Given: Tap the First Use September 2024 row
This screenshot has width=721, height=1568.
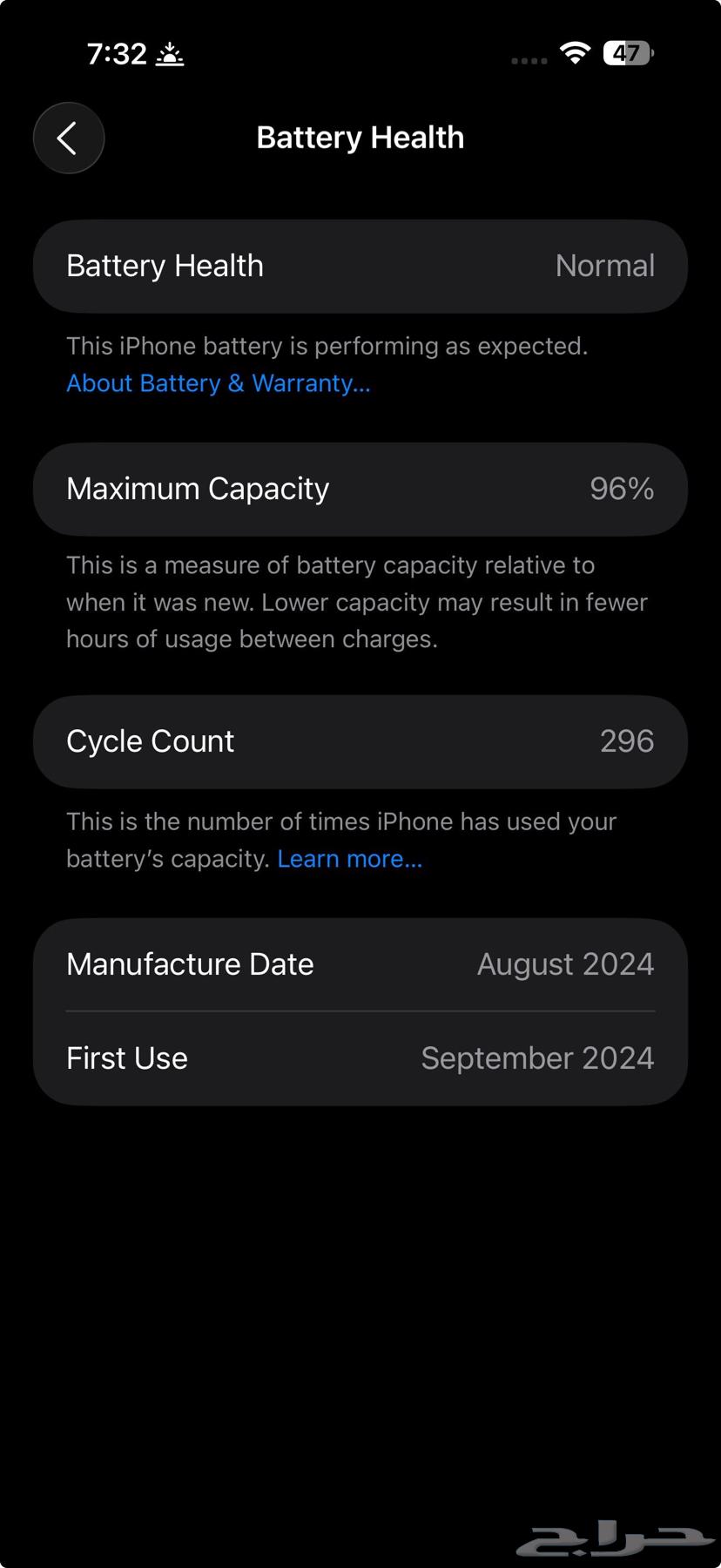Looking at the screenshot, I should pos(360,1058).
